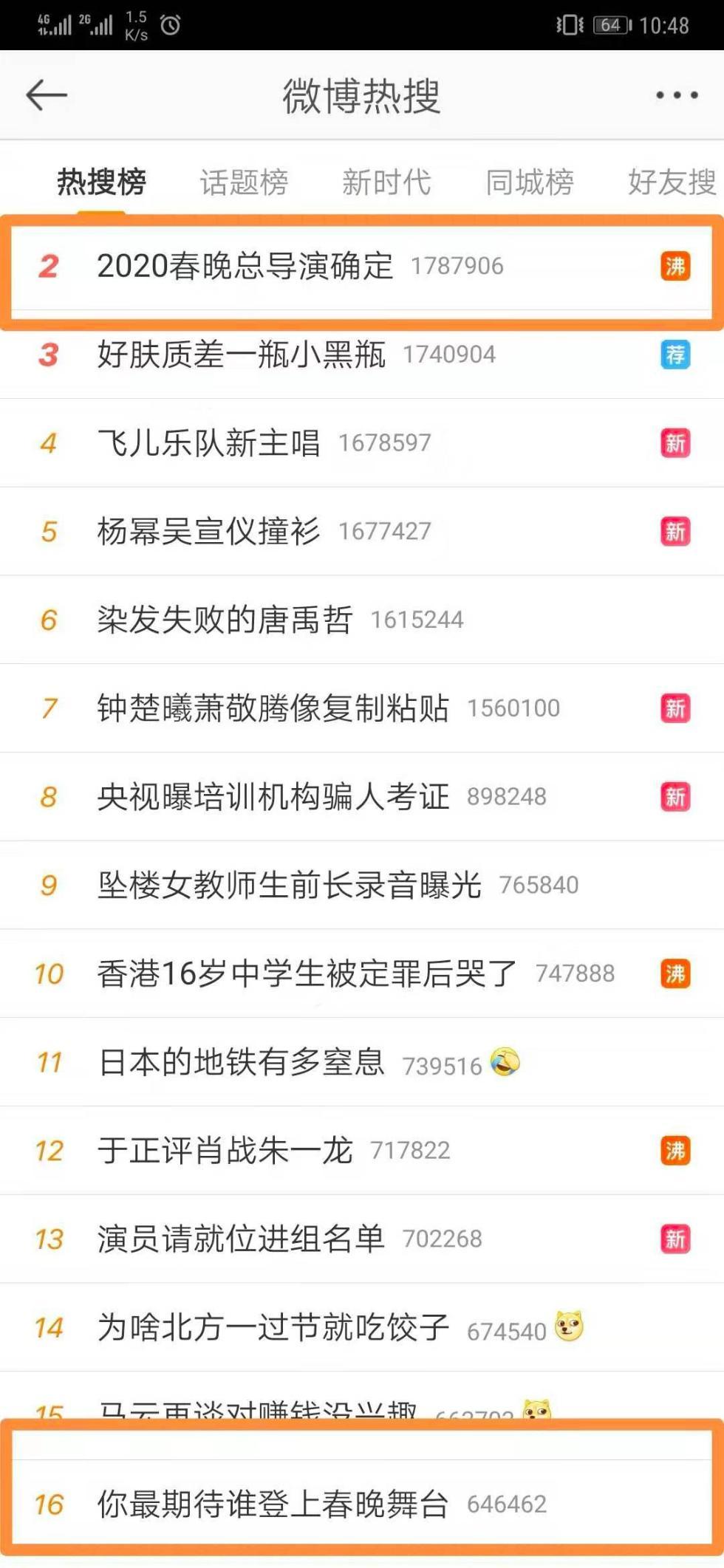Open topic 好肤质差一瓶小黑瓶

(241, 355)
